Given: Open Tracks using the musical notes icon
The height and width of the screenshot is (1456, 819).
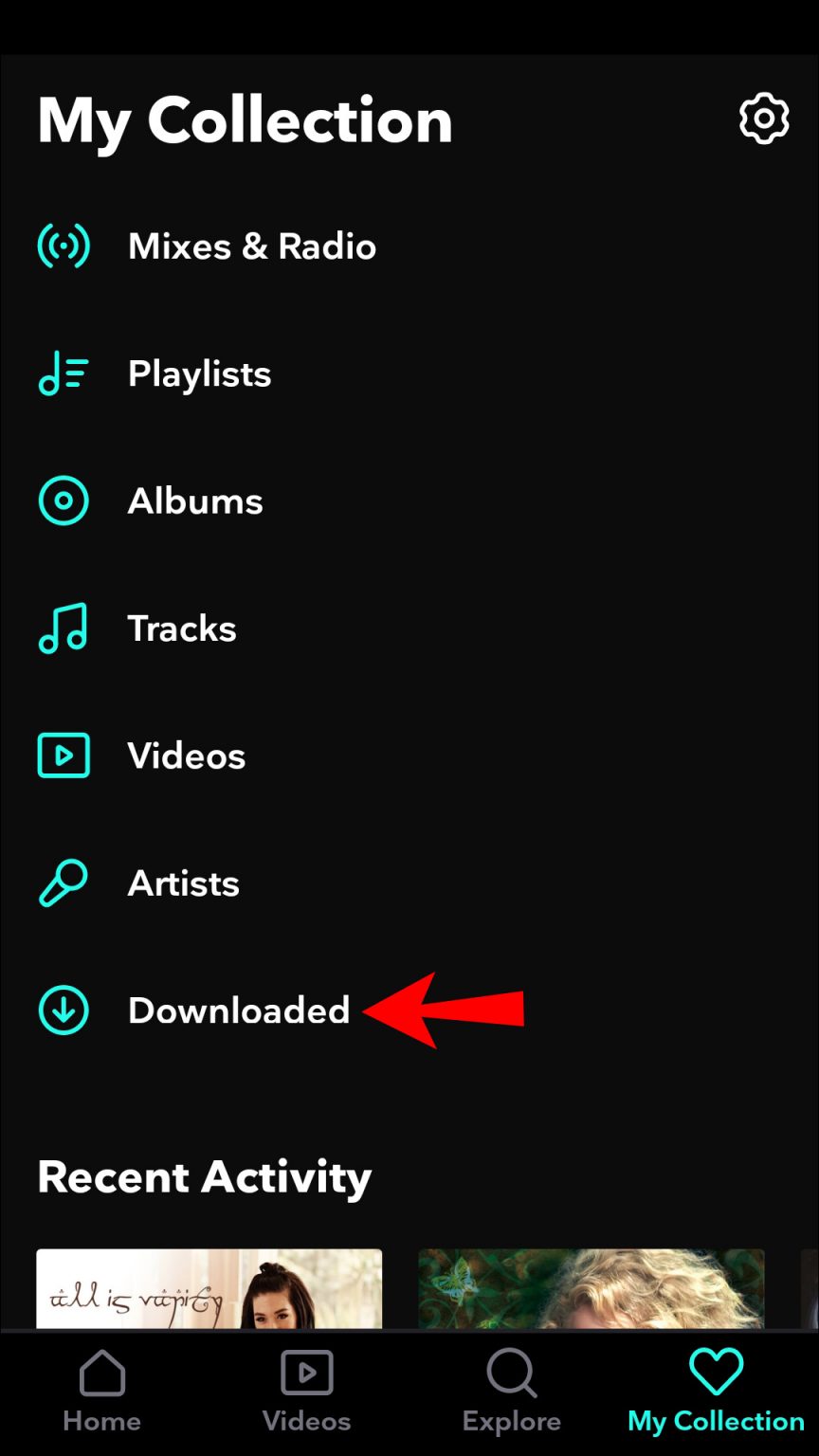Looking at the screenshot, I should point(63,628).
